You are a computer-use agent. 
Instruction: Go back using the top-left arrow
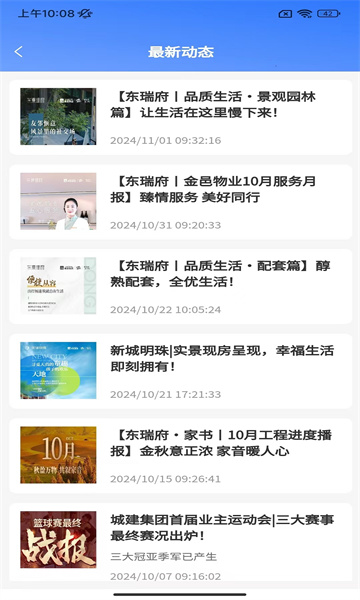point(18,52)
